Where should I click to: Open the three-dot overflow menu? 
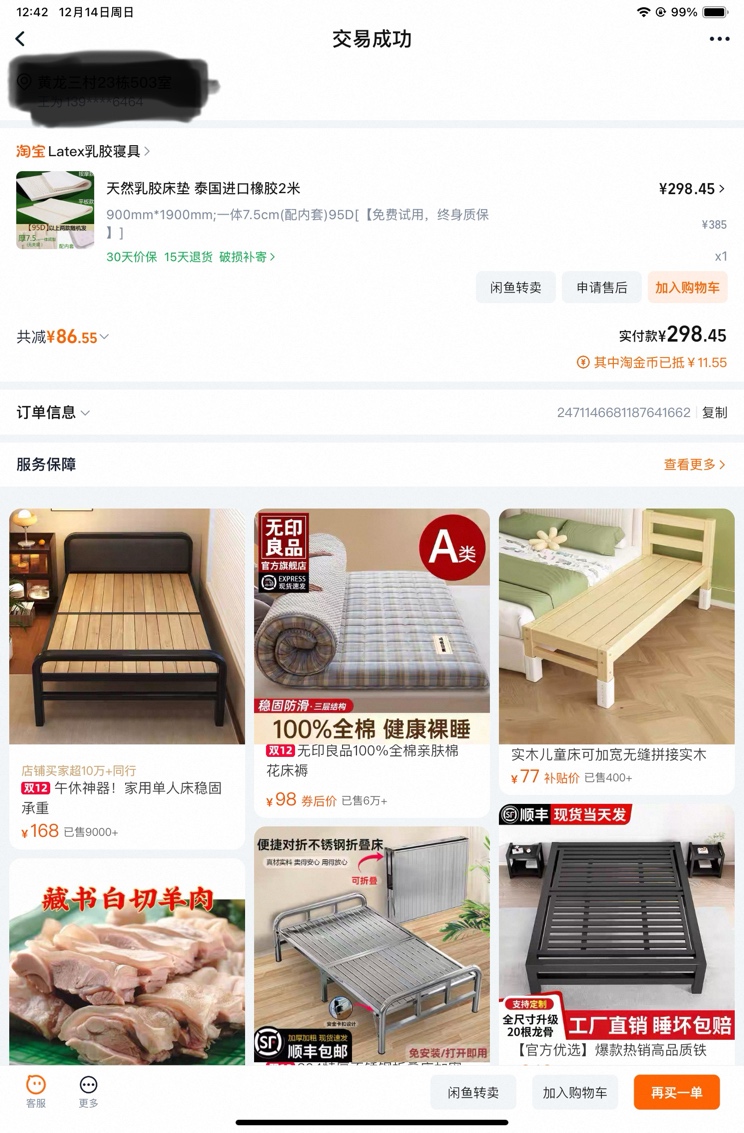click(x=719, y=39)
